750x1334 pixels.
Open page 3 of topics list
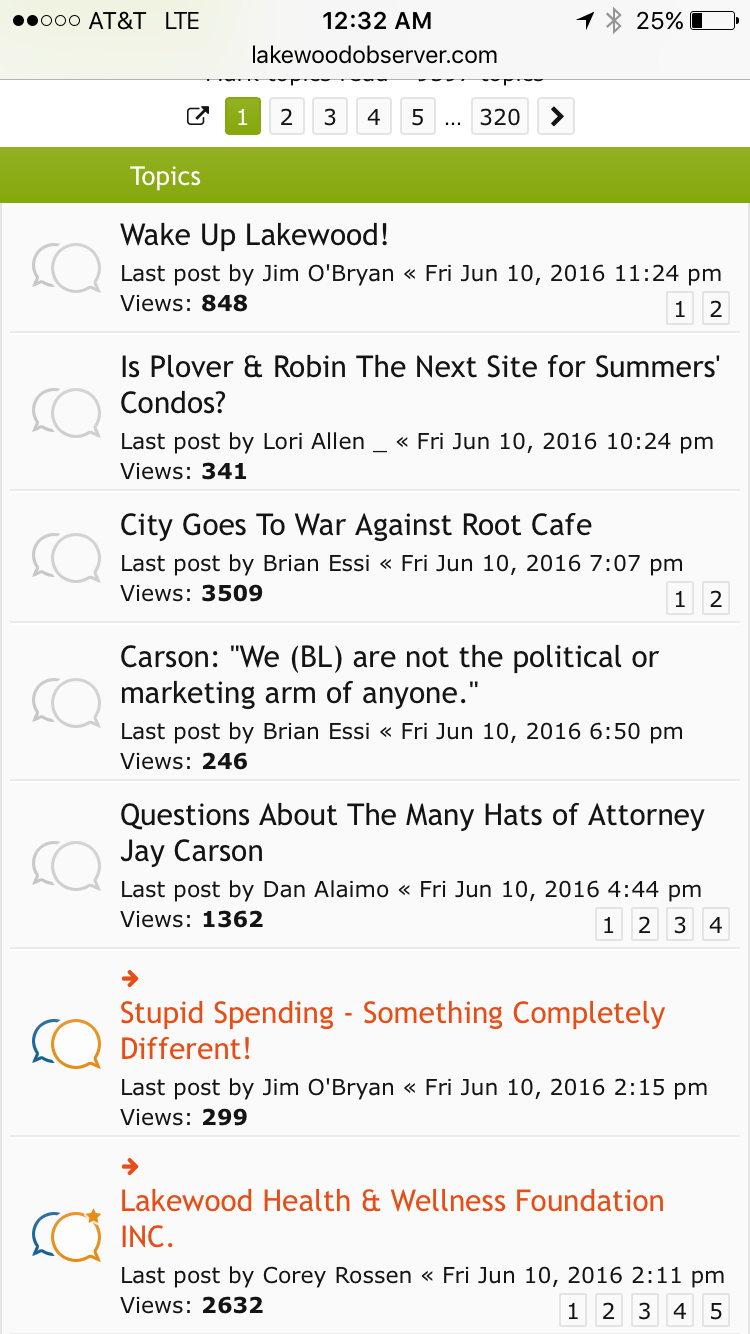(330, 117)
